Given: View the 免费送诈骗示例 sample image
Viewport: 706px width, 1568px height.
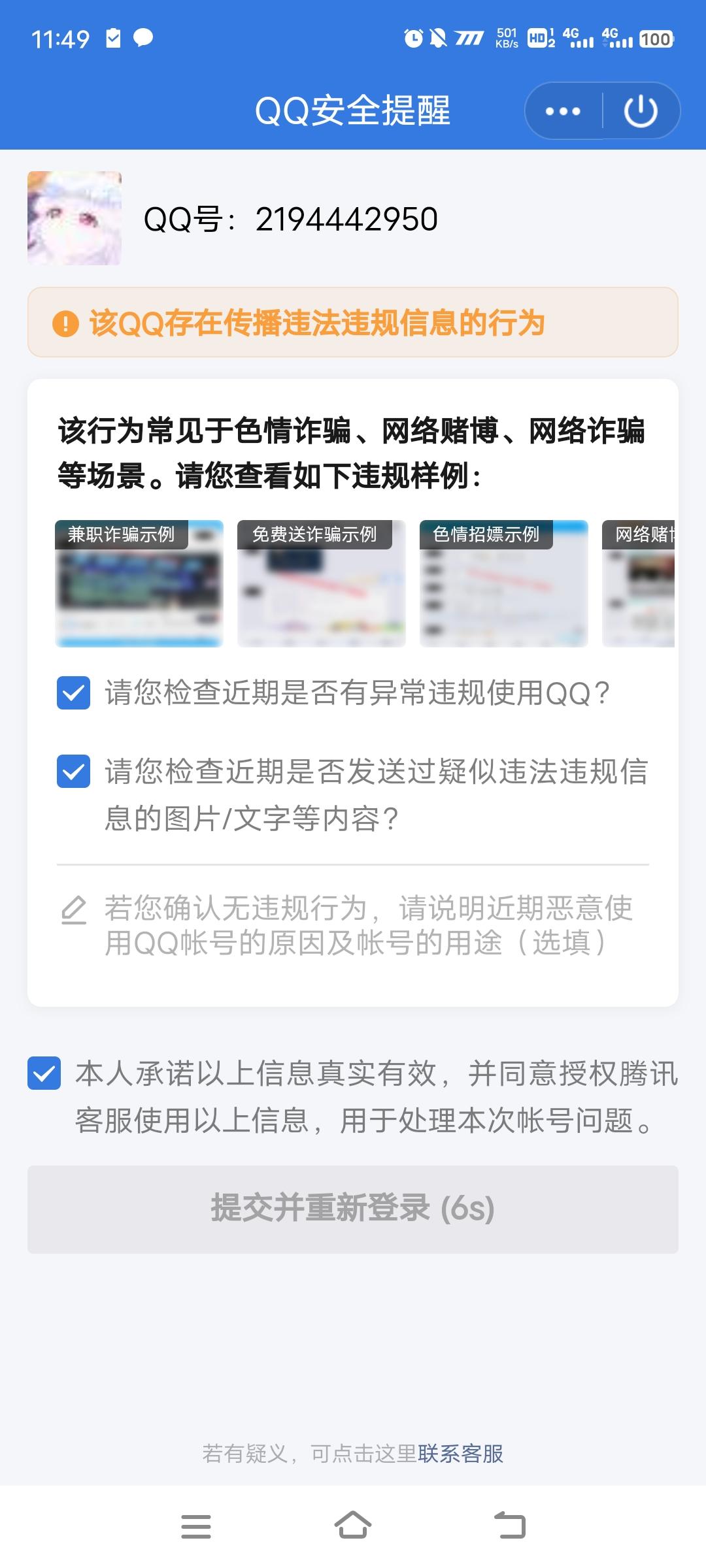Looking at the screenshot, I should pos(321,583).
